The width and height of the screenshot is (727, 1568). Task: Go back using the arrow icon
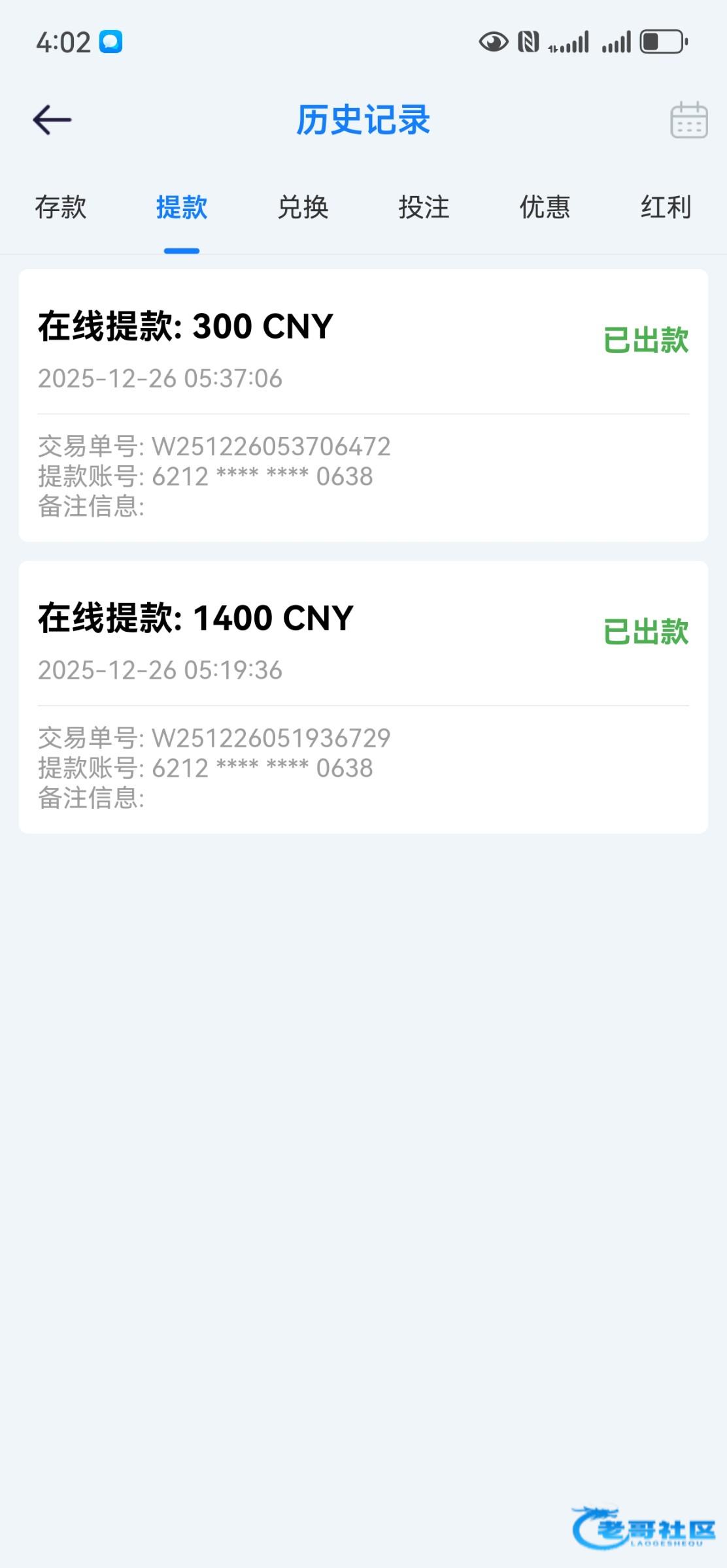(x=52, y=120)
